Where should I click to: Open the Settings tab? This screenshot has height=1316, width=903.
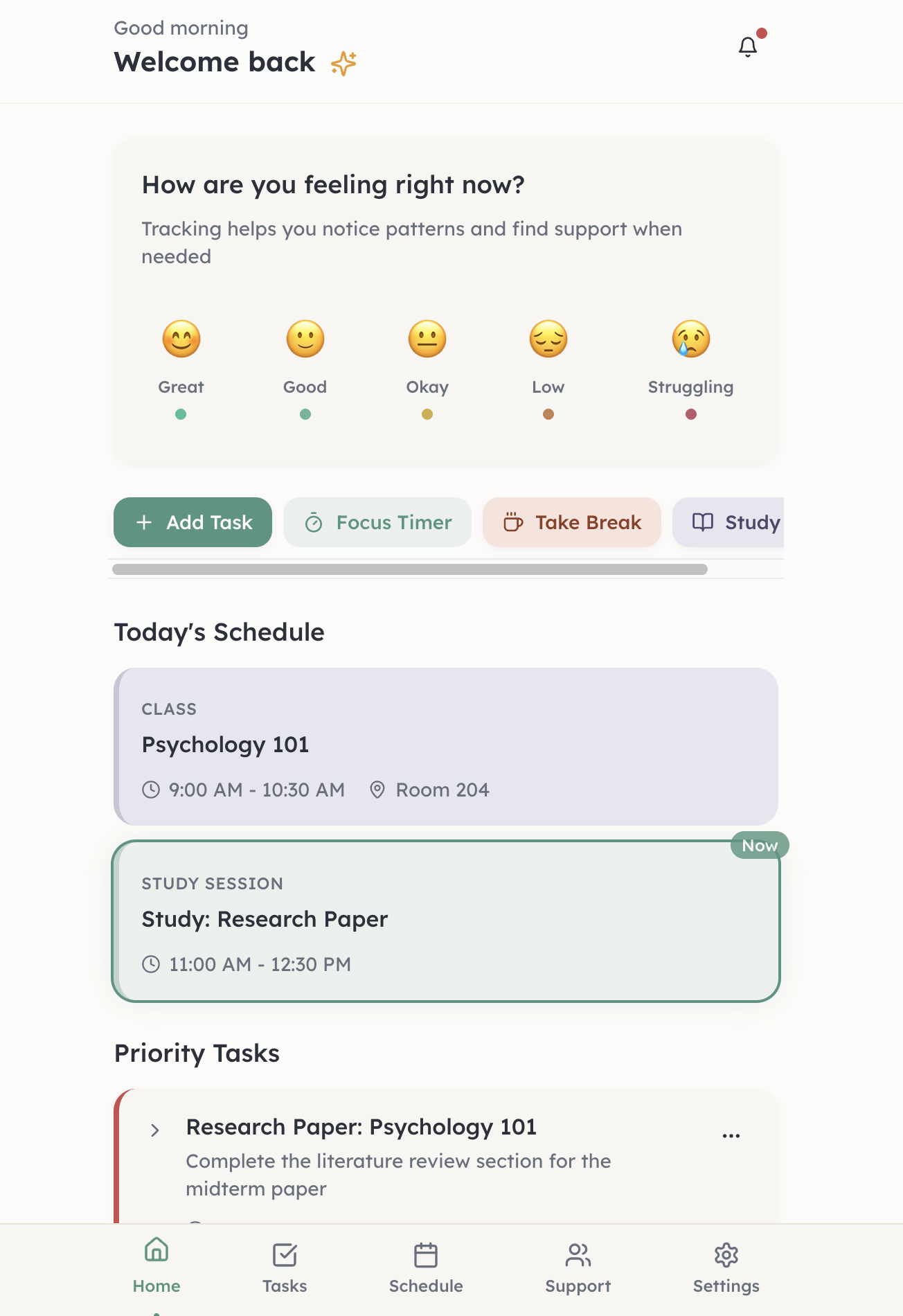click(x=726, y=1265)
